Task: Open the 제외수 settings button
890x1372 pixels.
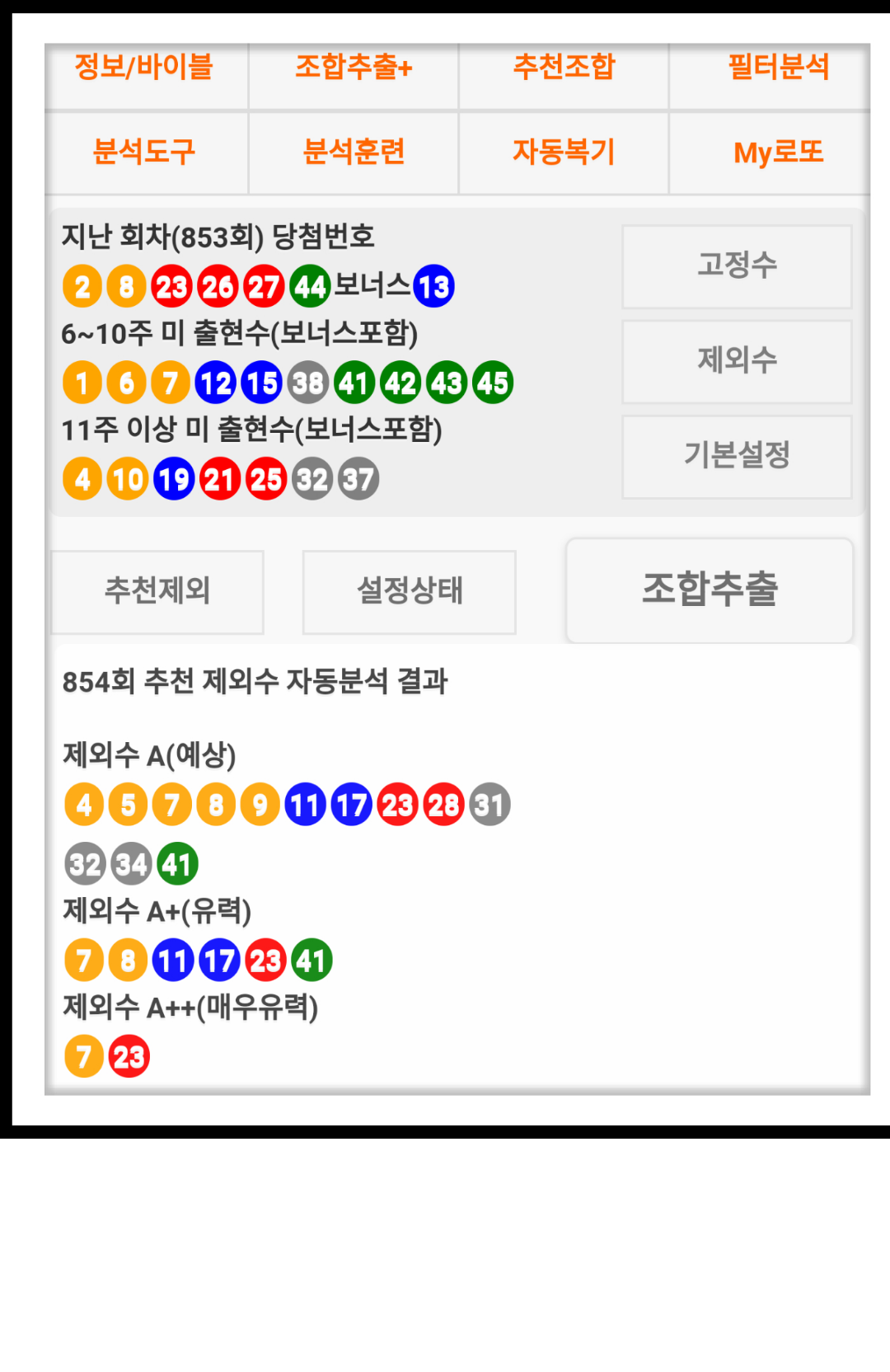Action: click(x=737, y=360)
